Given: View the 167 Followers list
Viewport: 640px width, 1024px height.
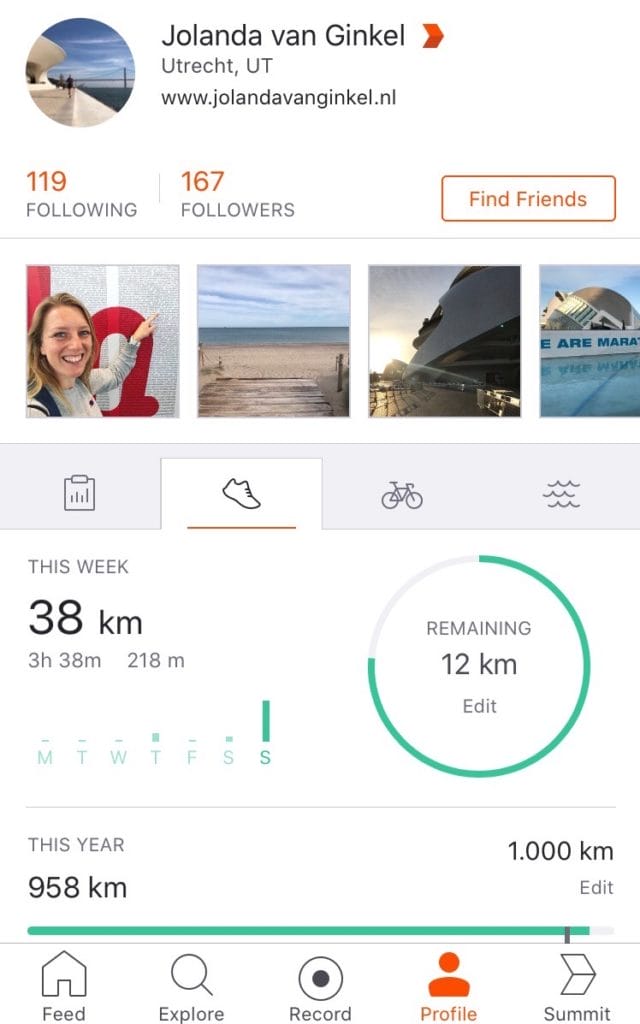Looking at the screenshot, I should click(x=237, y=194).
